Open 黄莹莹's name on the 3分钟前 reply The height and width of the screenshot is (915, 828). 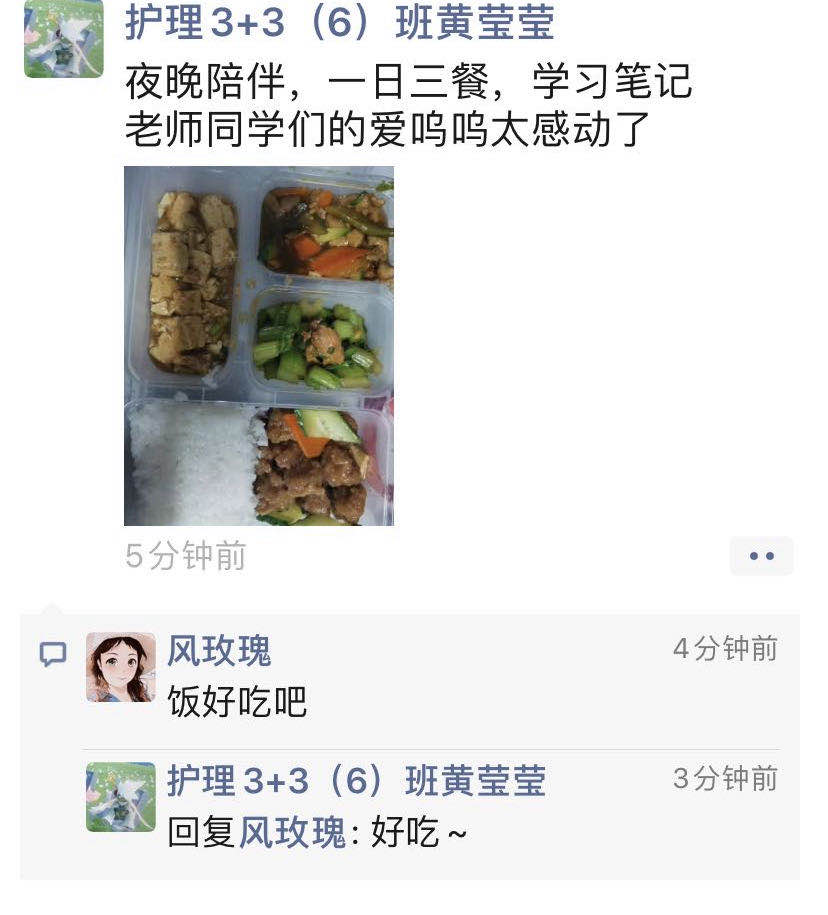click(x=356, y=781)
